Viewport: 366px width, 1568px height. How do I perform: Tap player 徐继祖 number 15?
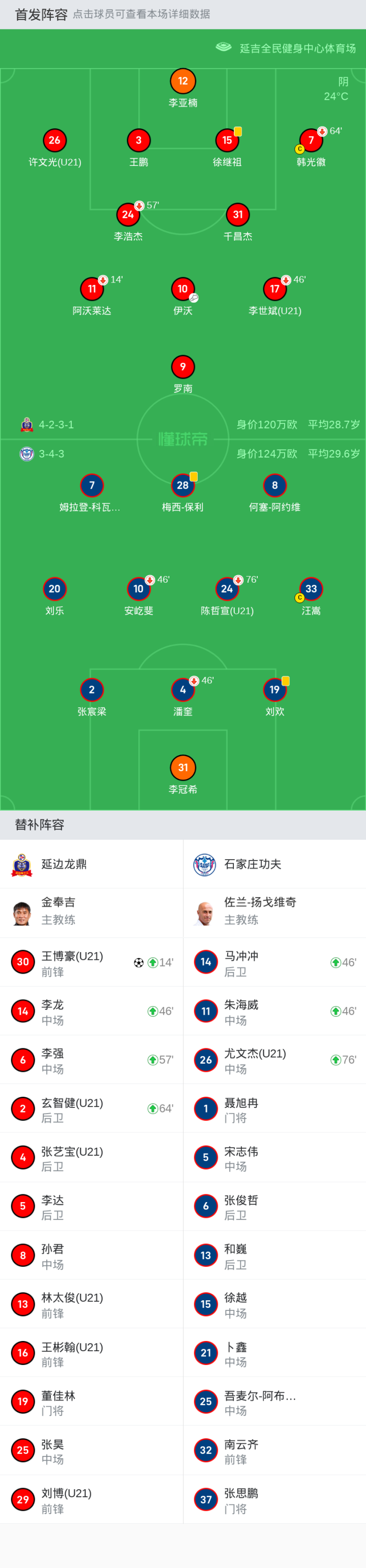point(227,140)
